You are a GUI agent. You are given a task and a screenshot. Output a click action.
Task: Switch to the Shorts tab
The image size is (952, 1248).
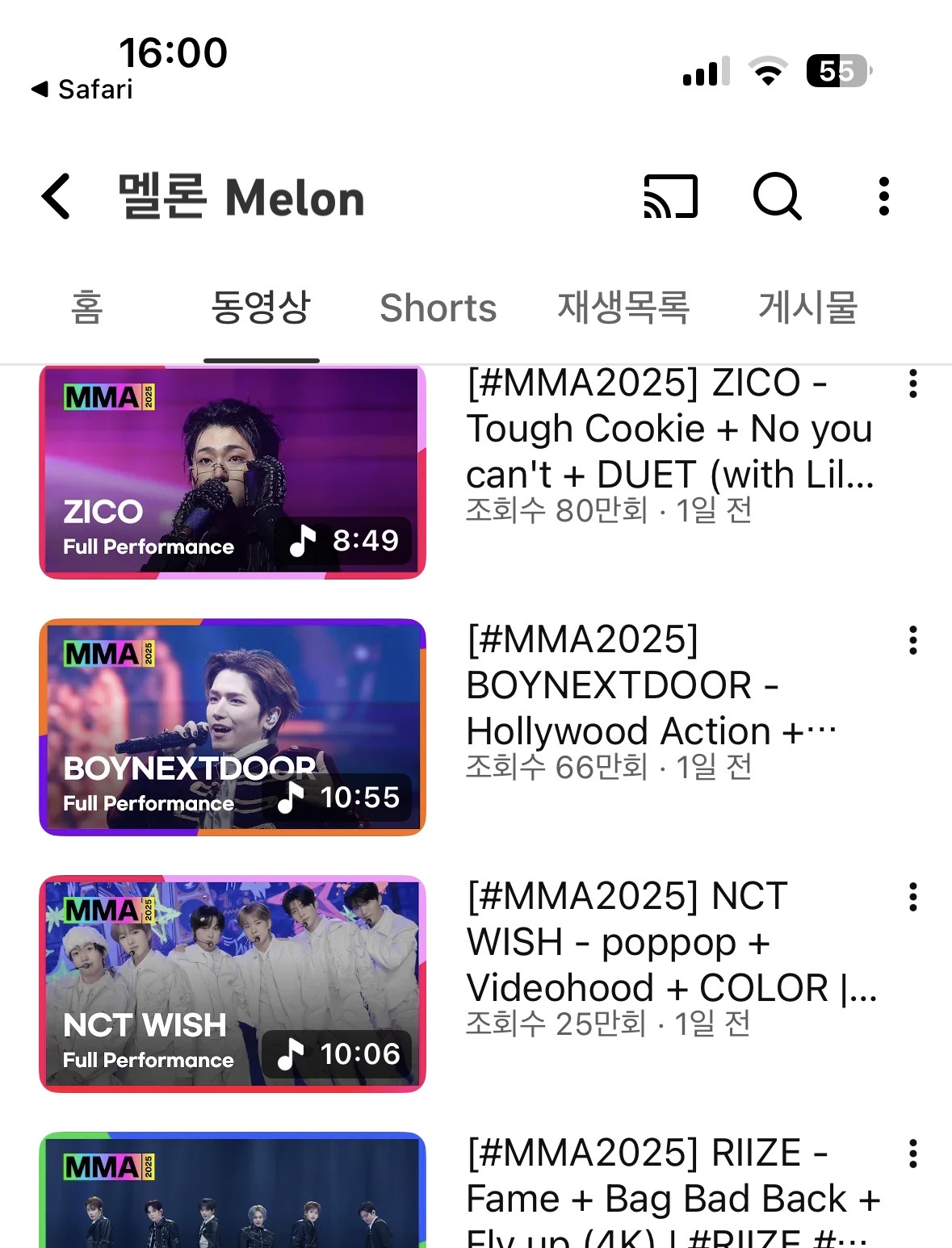coord(438,308)
